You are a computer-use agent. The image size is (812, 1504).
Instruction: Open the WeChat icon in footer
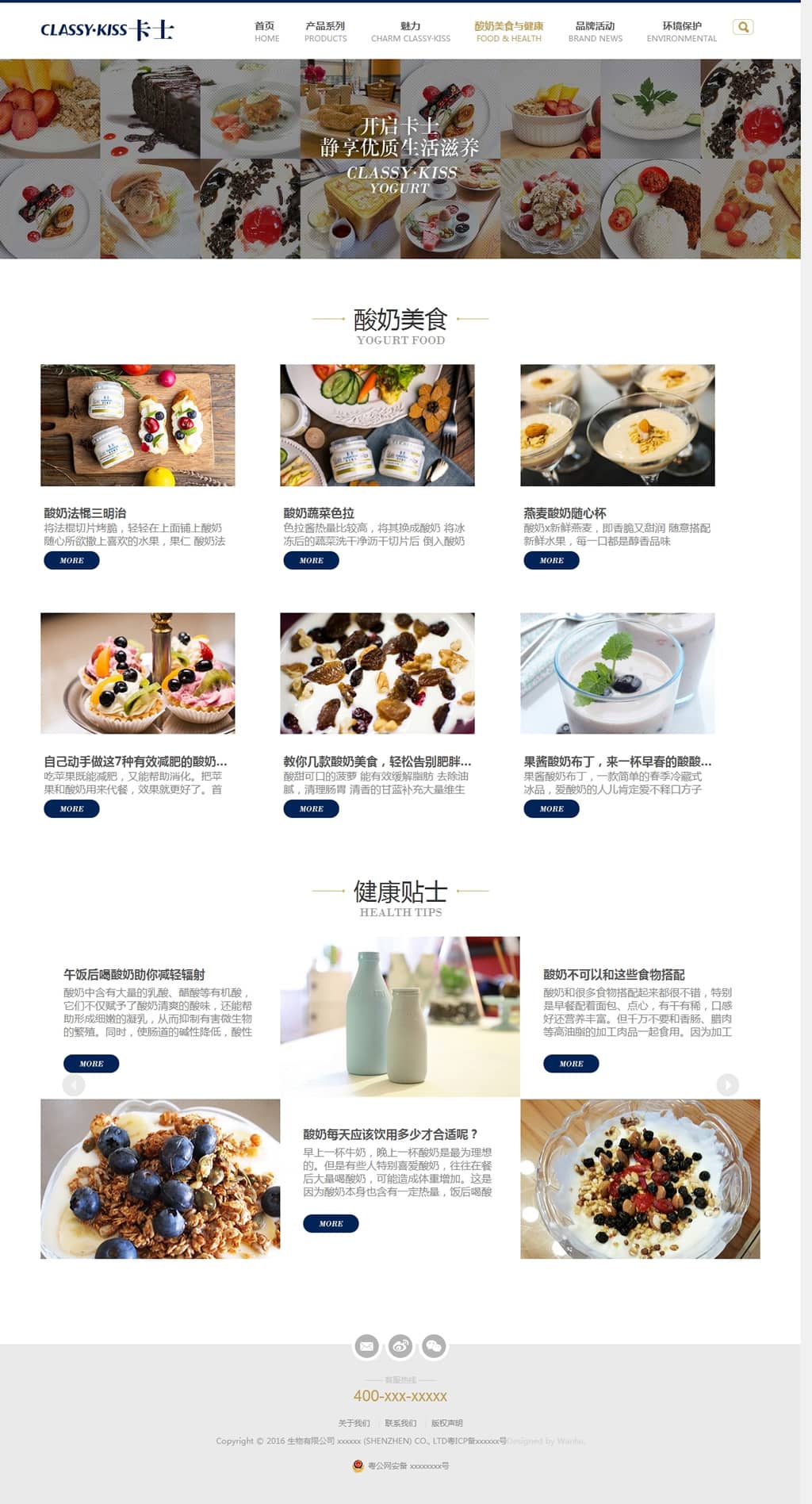[434, 1346]
